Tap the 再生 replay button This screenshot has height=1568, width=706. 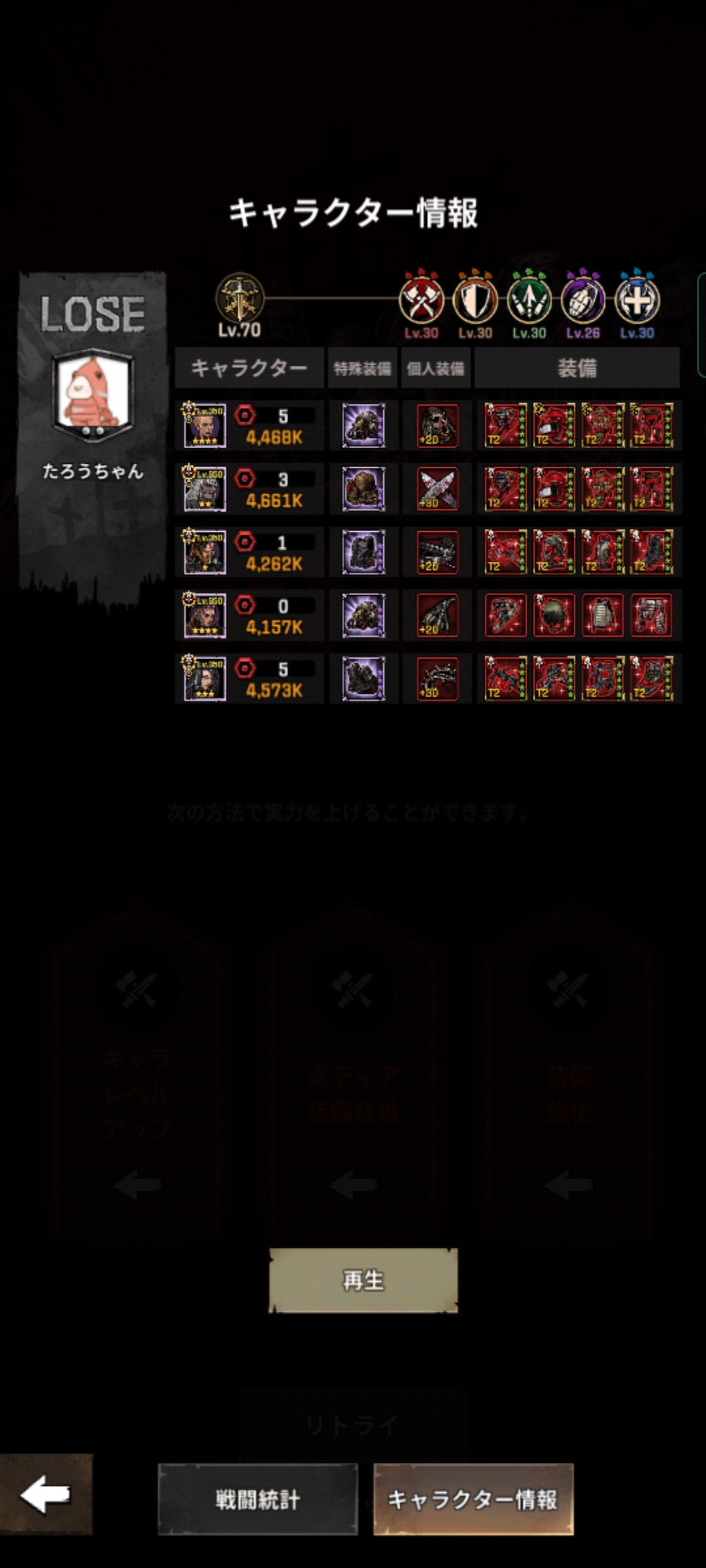[x=363, y=1280]
